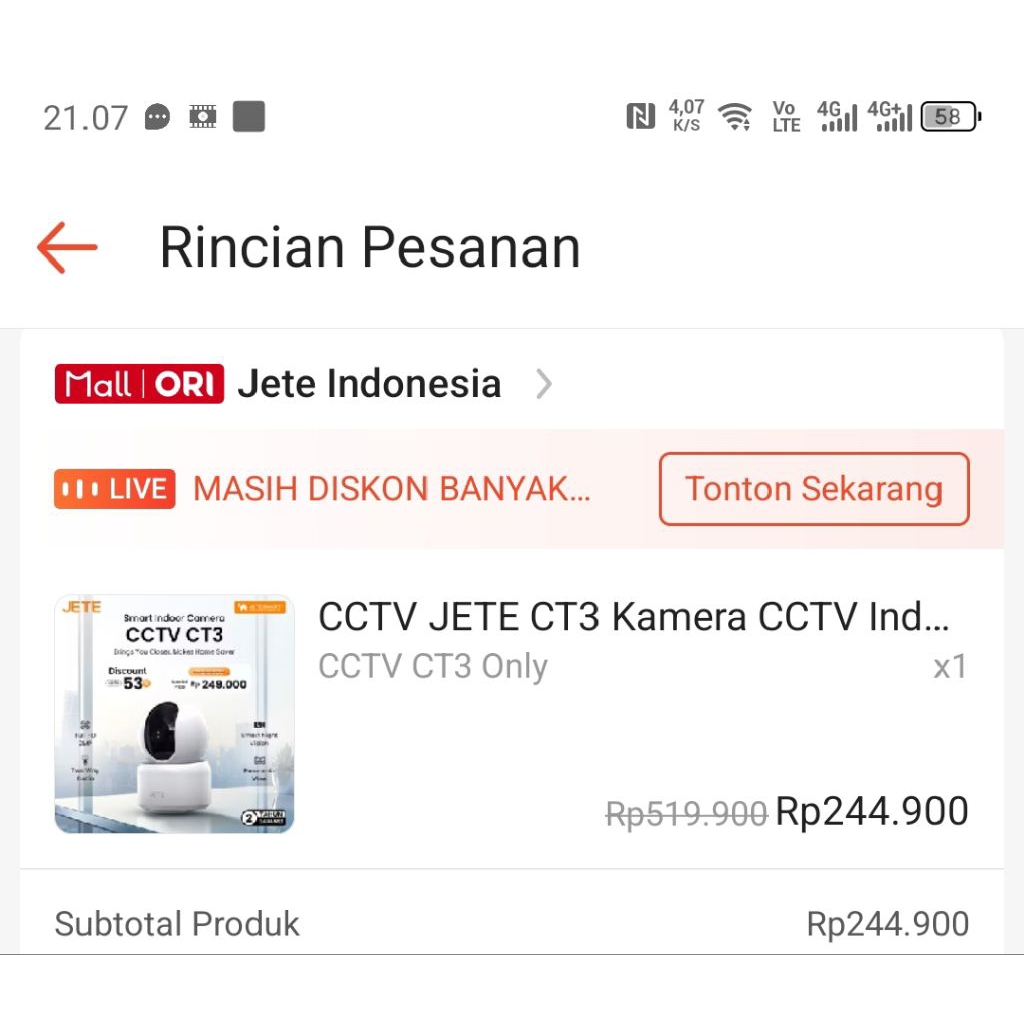Open the MASIH DISKON BANYAK live banner
The image size is (1024, 1024).
point(390,489)
